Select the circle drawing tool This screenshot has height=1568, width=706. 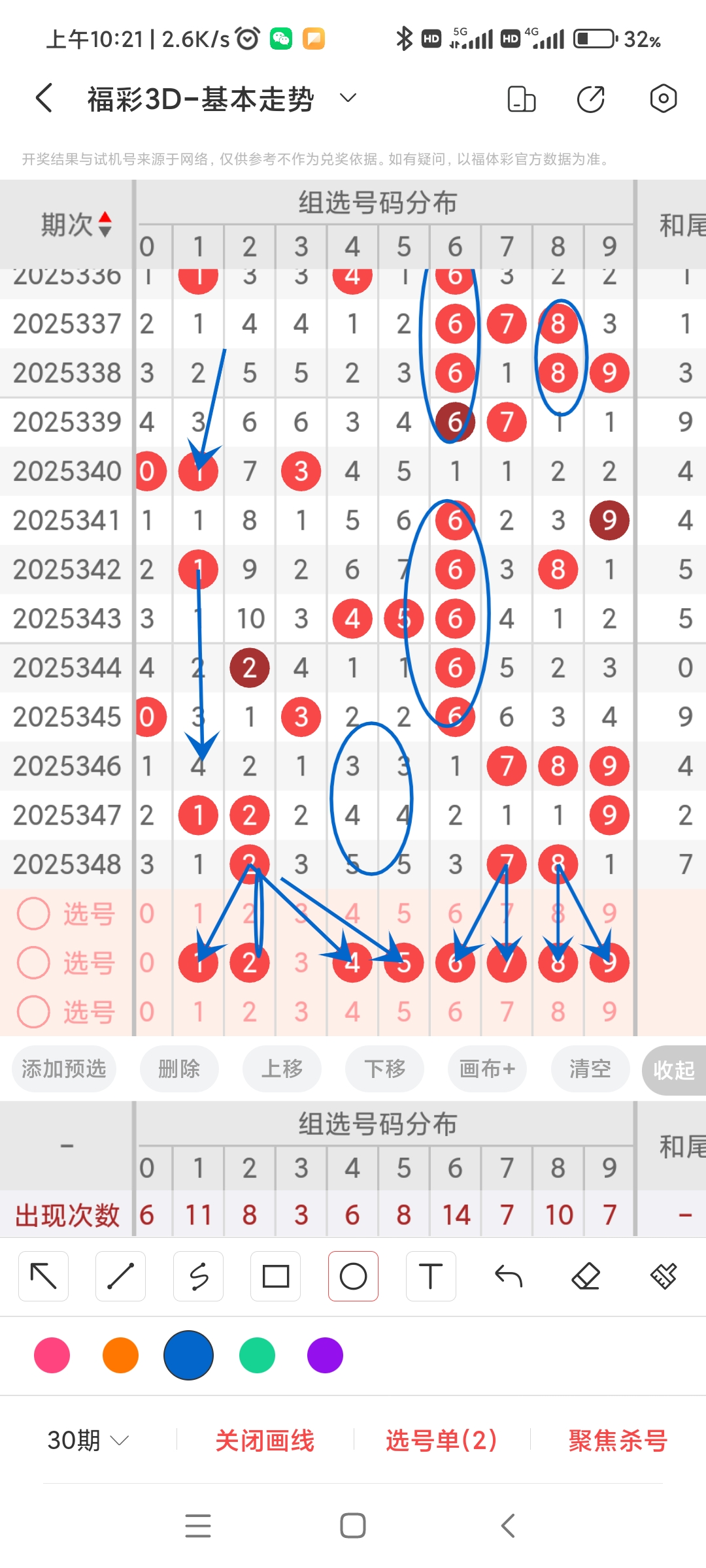(353, 1275)
